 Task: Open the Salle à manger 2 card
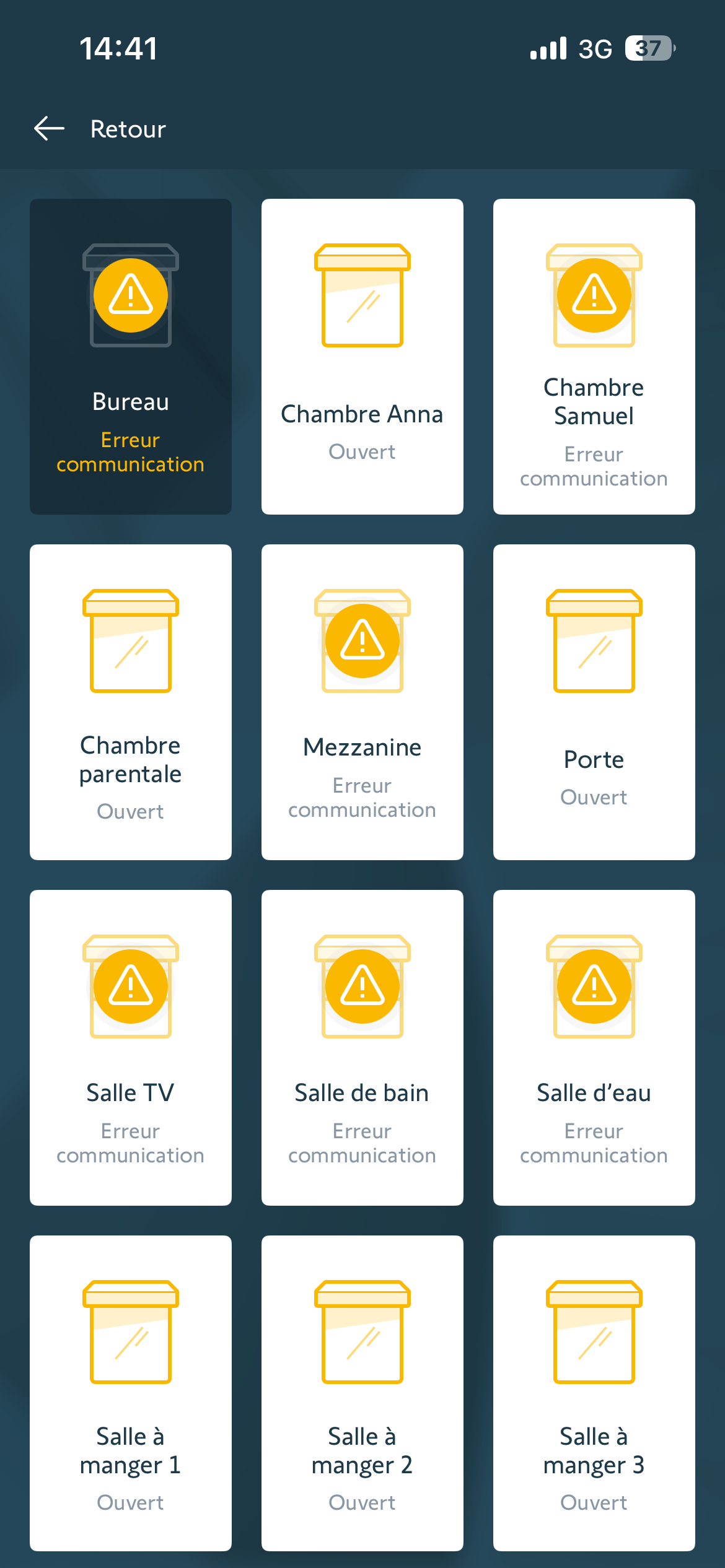(362, 1393)
